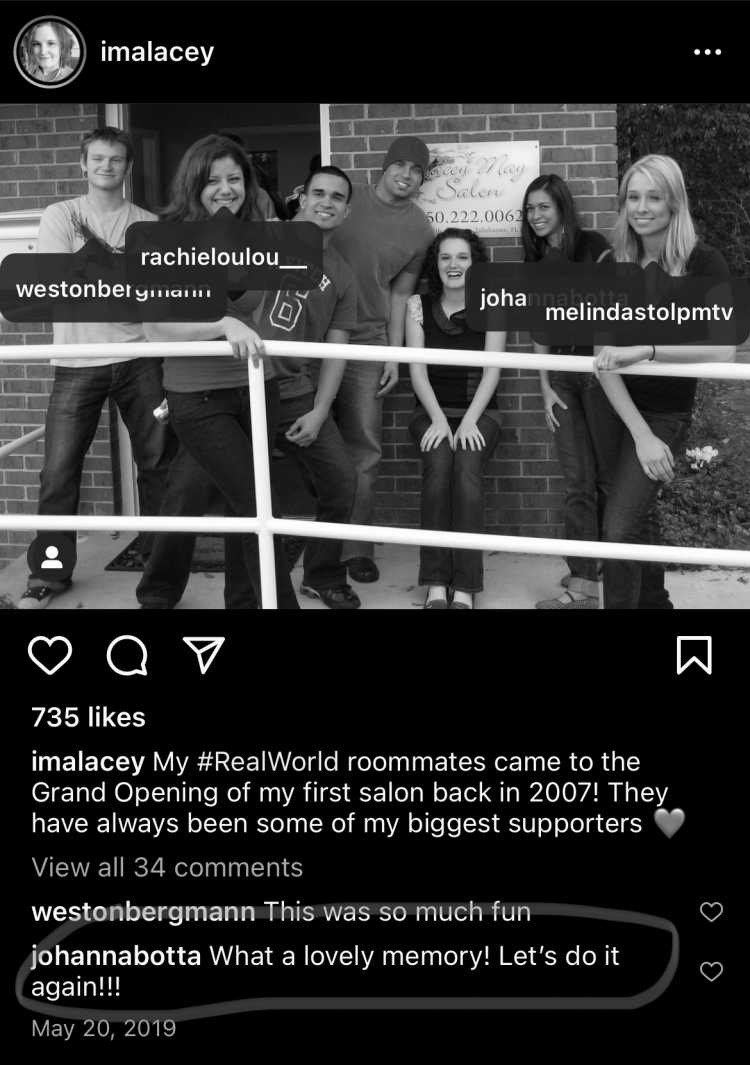Open the comment icon under the post
The image size is (750, 1065).
pyautogui.click(x=127, y=655)
